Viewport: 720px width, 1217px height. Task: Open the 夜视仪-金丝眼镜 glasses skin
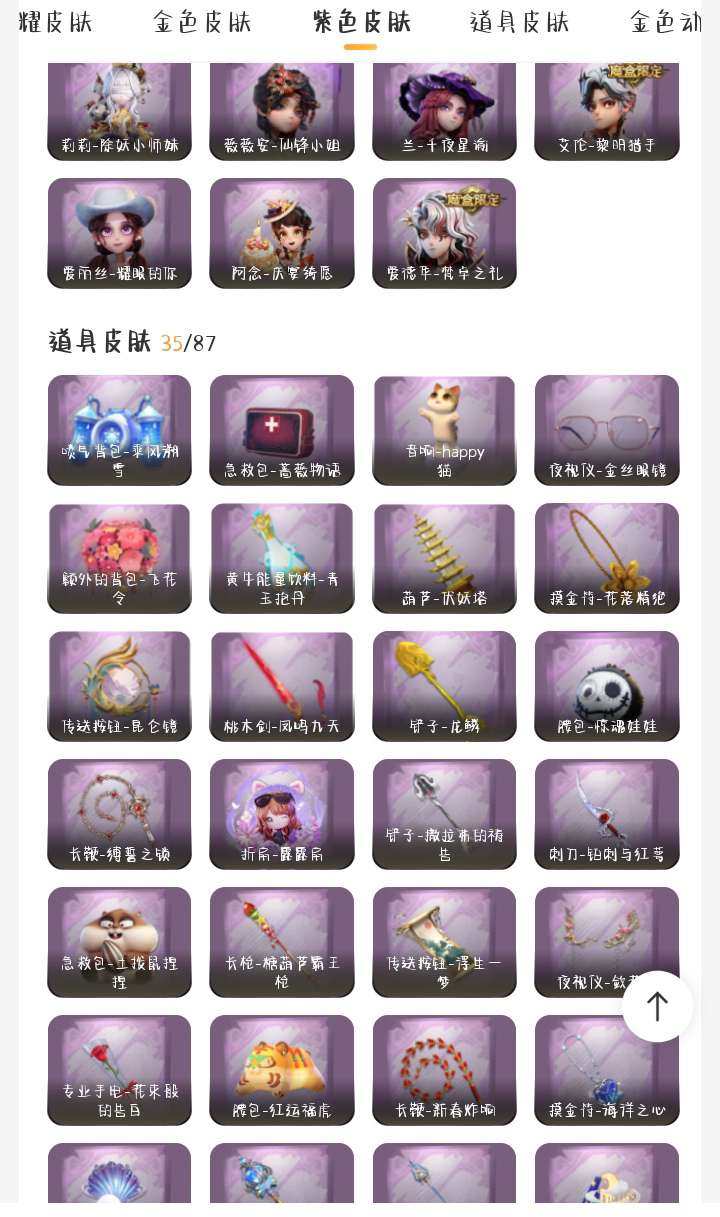click(x=606, y=430)
